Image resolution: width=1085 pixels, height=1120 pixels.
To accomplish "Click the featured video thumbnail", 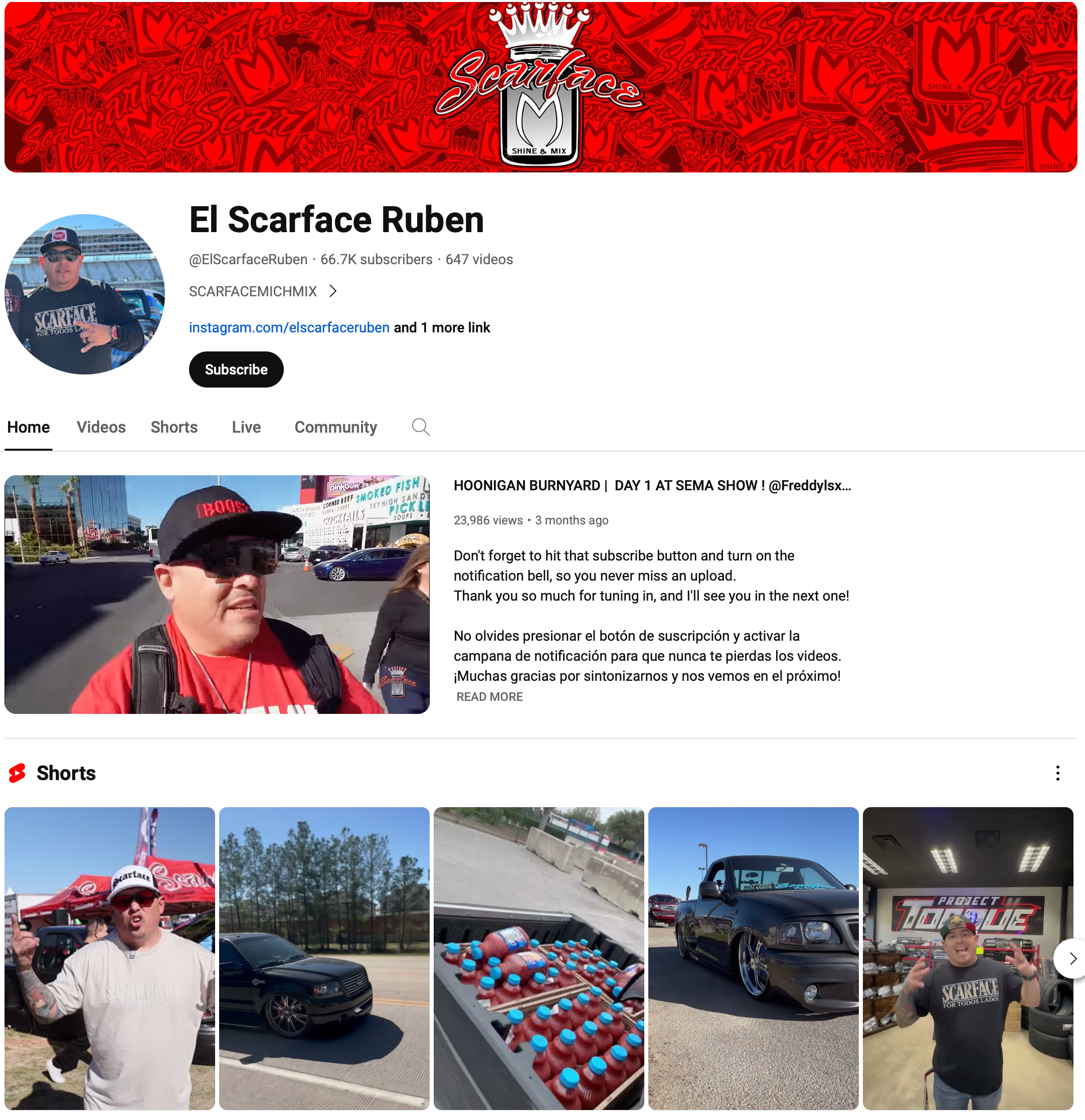I will click(217, 594).
